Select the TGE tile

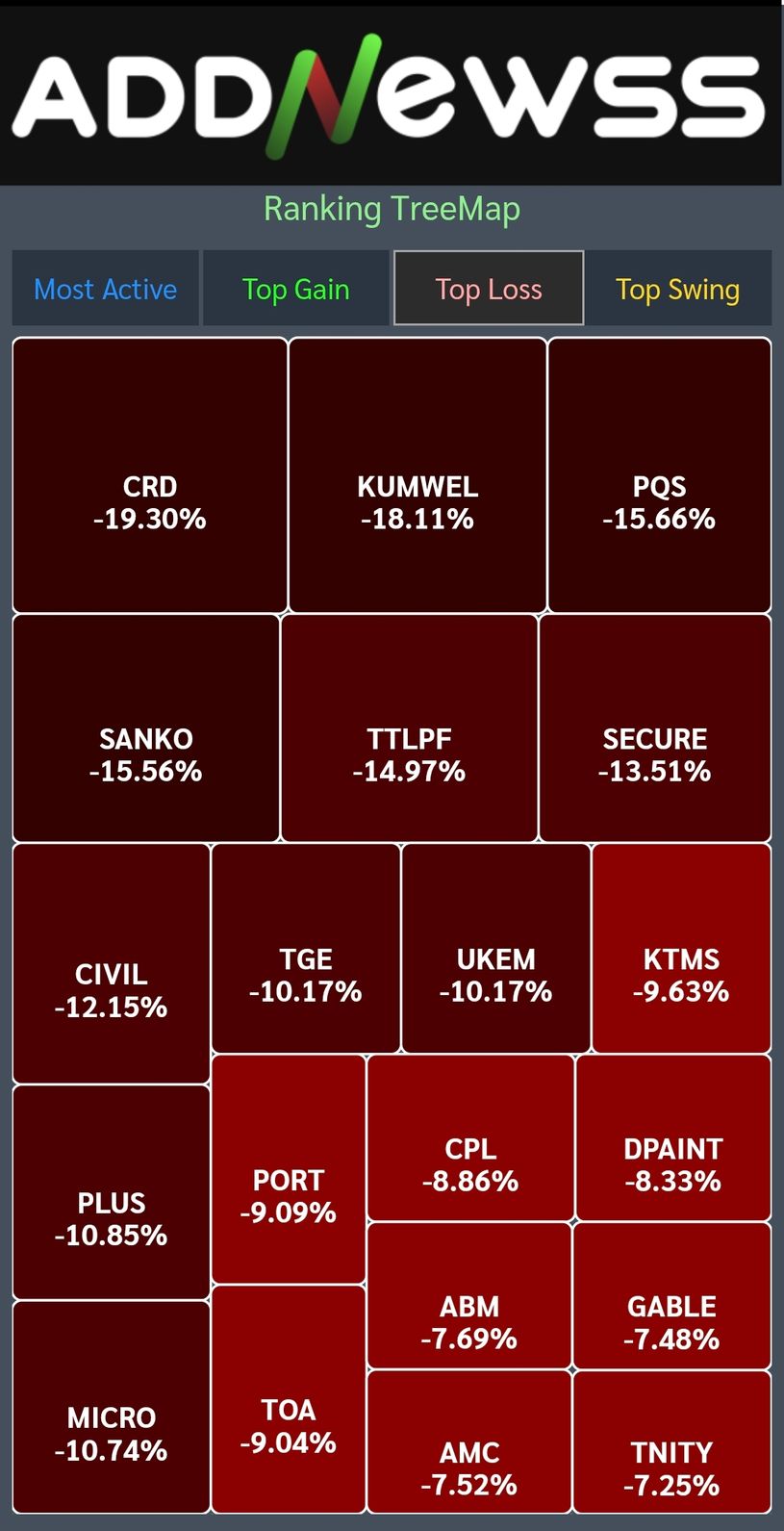pyautogui.click(x=306, y=948)
